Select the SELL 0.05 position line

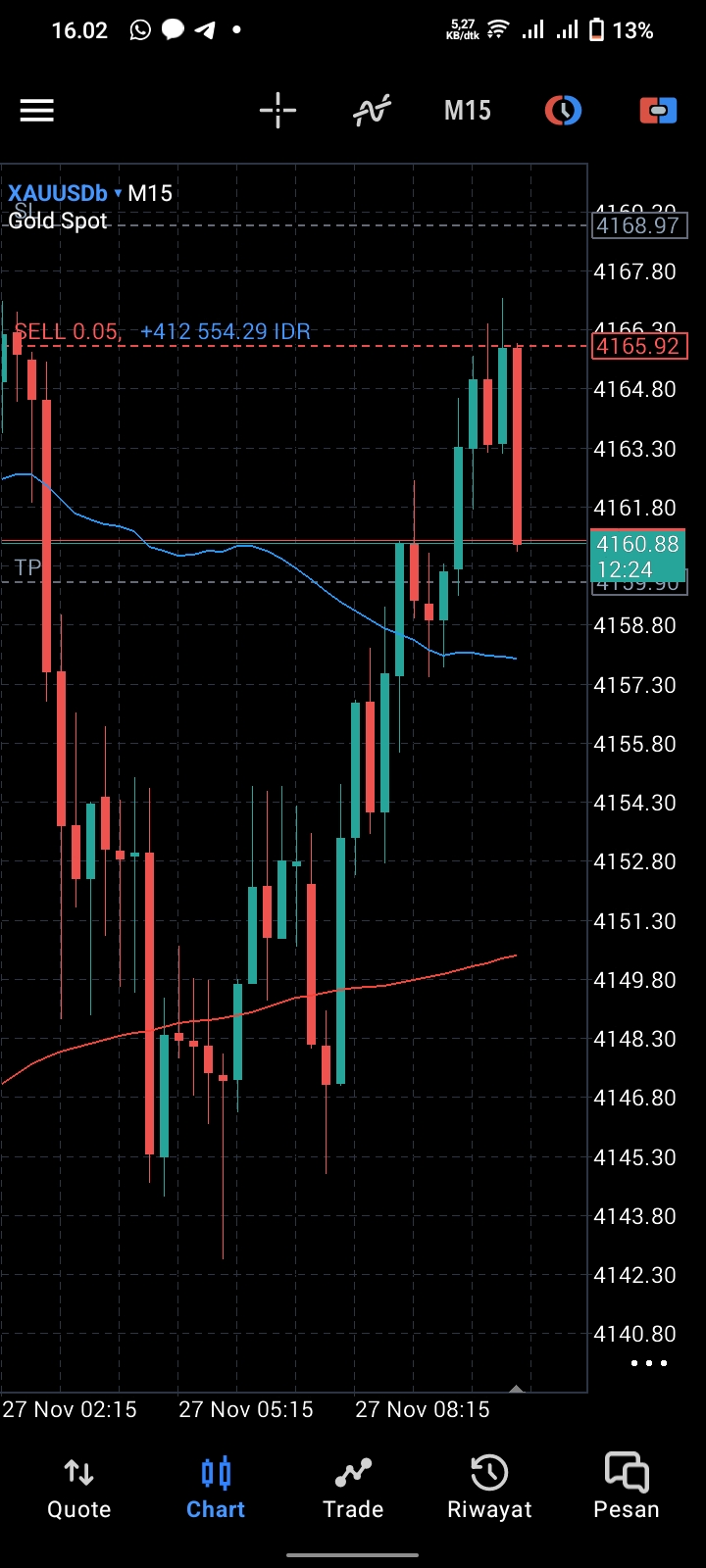[67, 332]
